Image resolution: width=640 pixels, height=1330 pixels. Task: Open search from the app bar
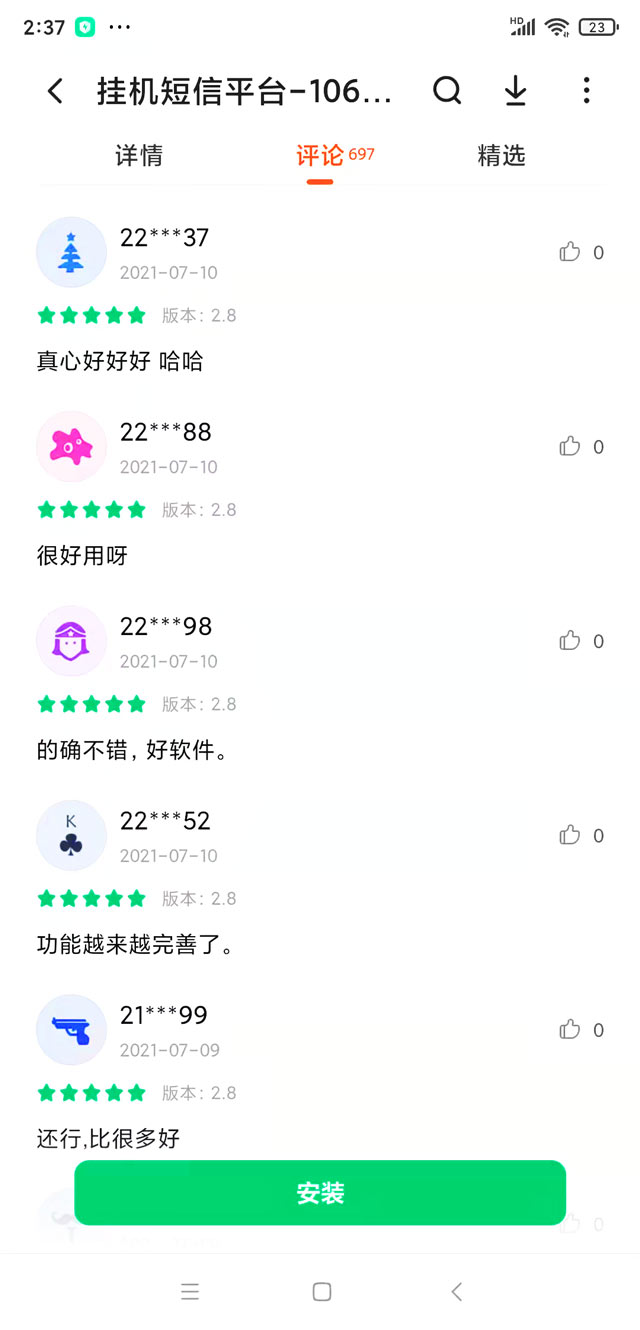tap(447, 91)
